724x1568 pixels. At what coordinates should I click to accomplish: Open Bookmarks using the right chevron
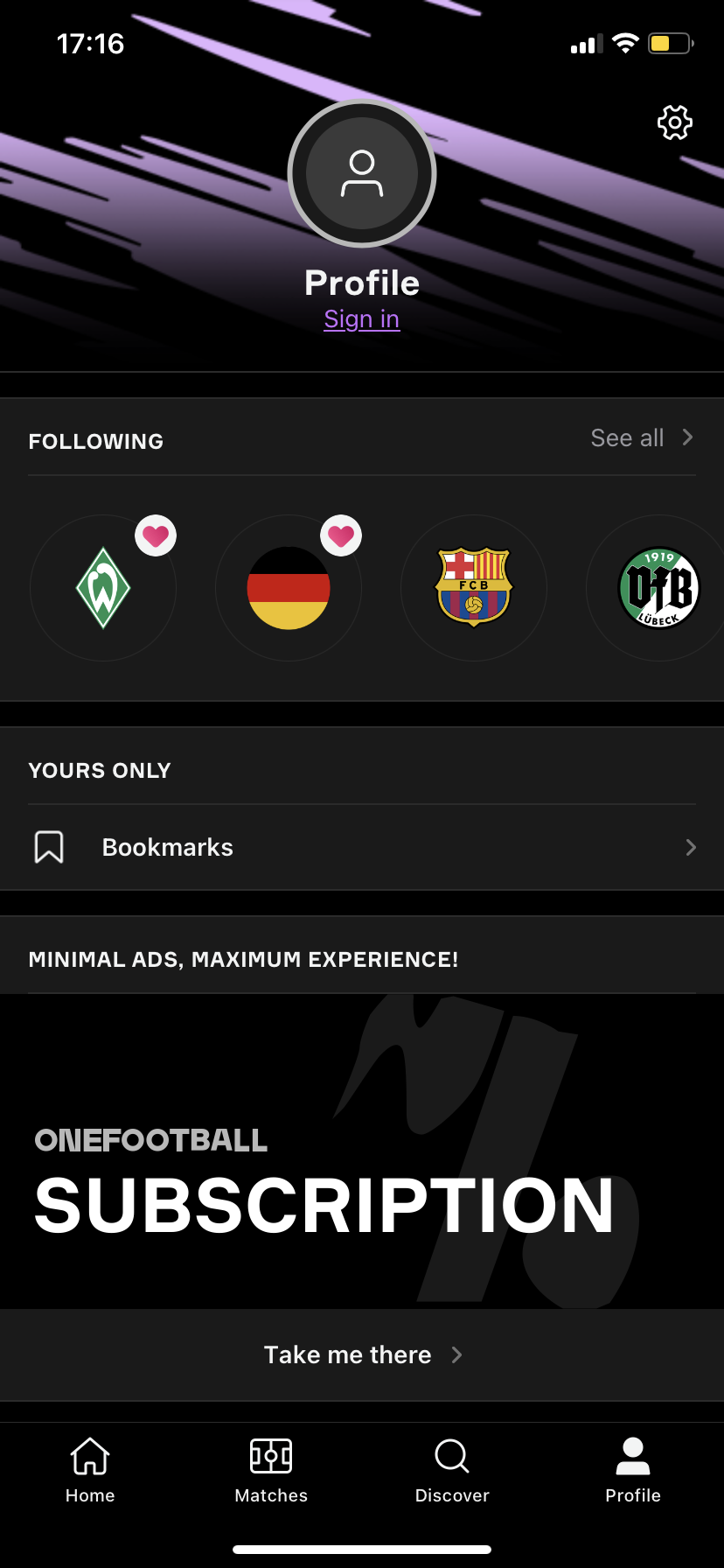(x=690, y=846)
